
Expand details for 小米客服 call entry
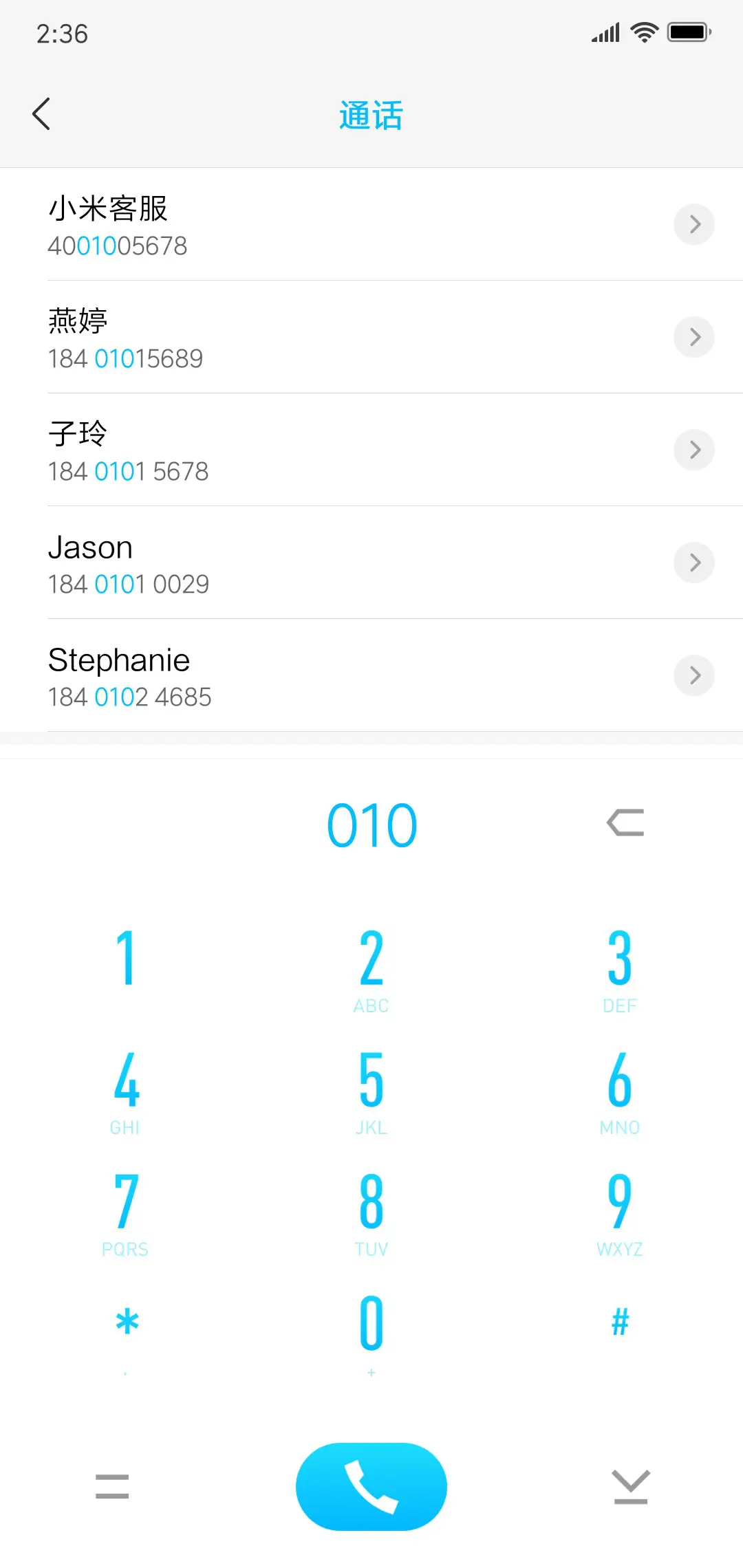694,224
